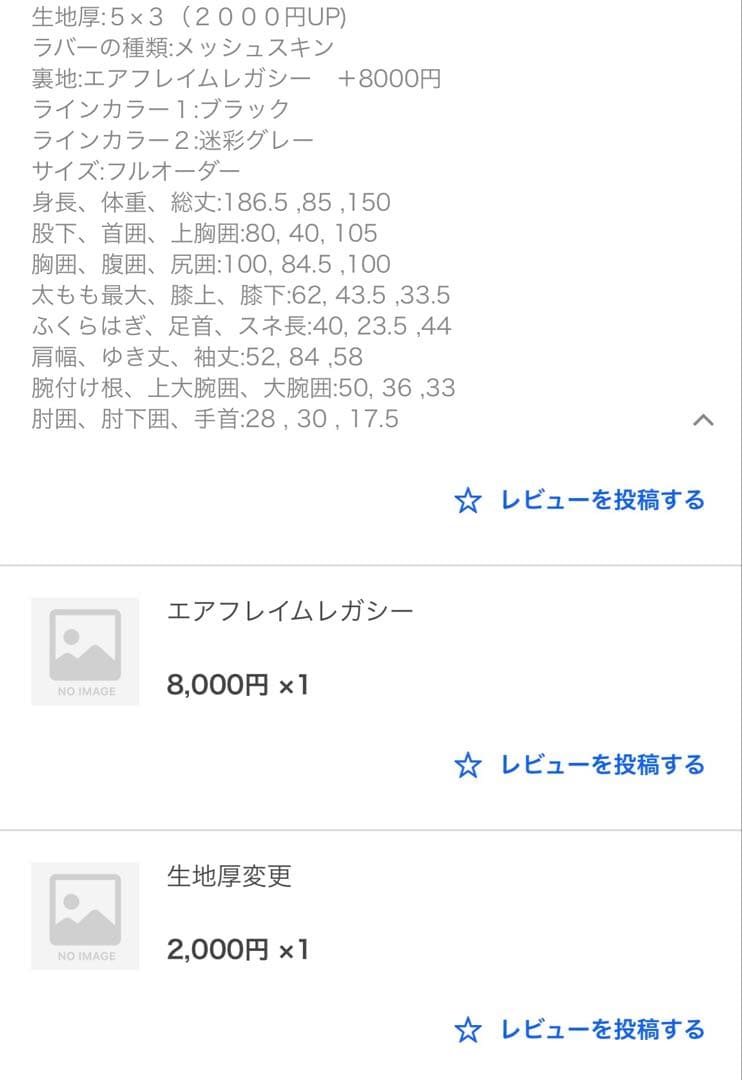742x1080 pixels.
Task: Select the 生地厚変更 product title
Action: (x=229, y=878)
